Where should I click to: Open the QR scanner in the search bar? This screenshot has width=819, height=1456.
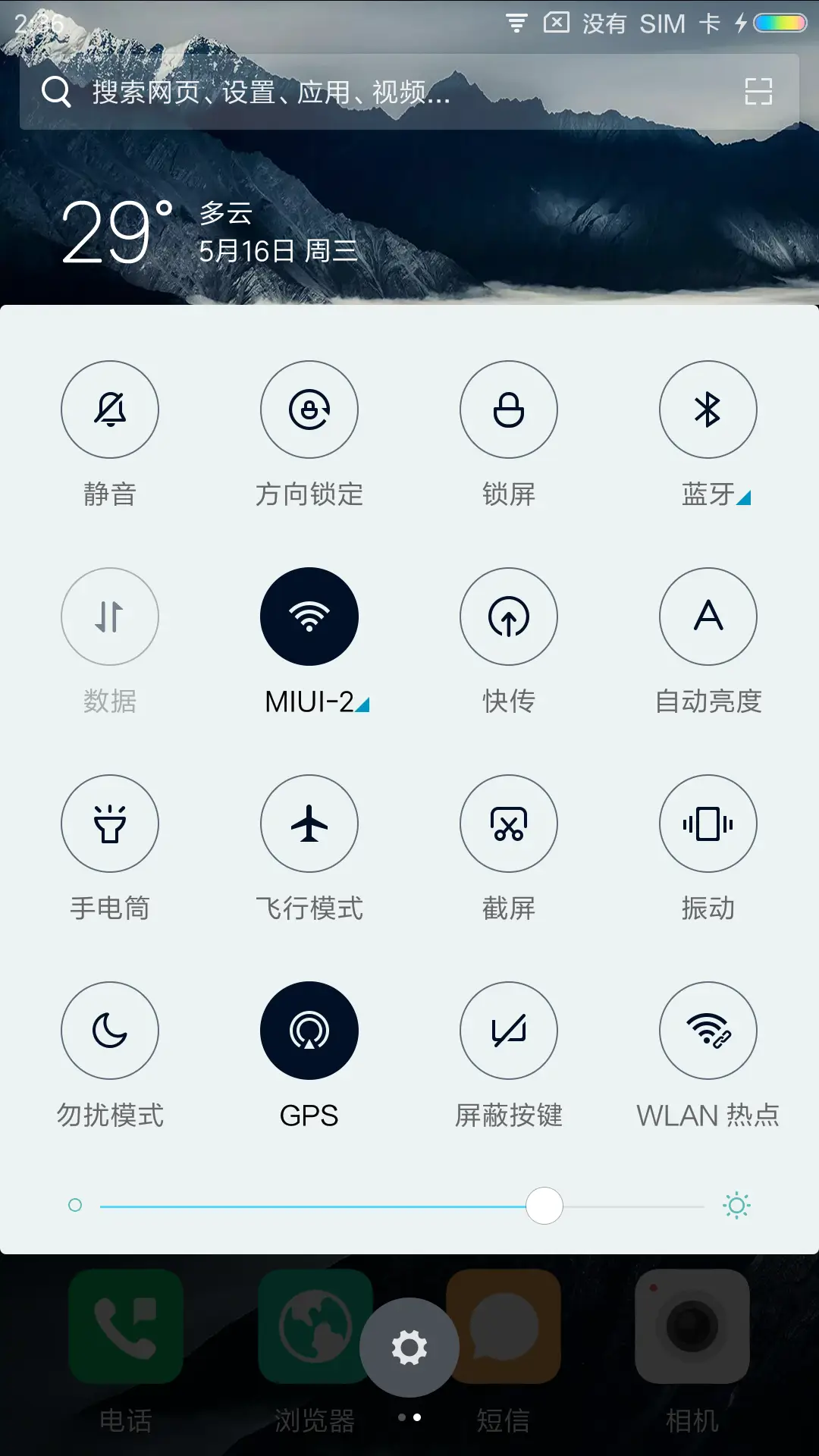(x=758, y=93)
